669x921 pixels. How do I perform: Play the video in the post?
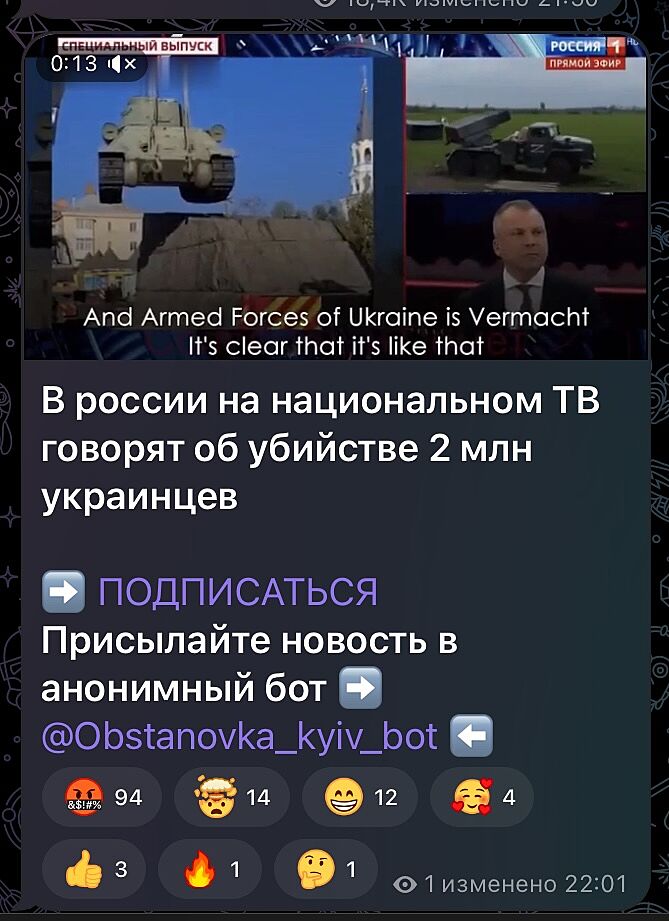pyautogui.click(x=334, y=200)
